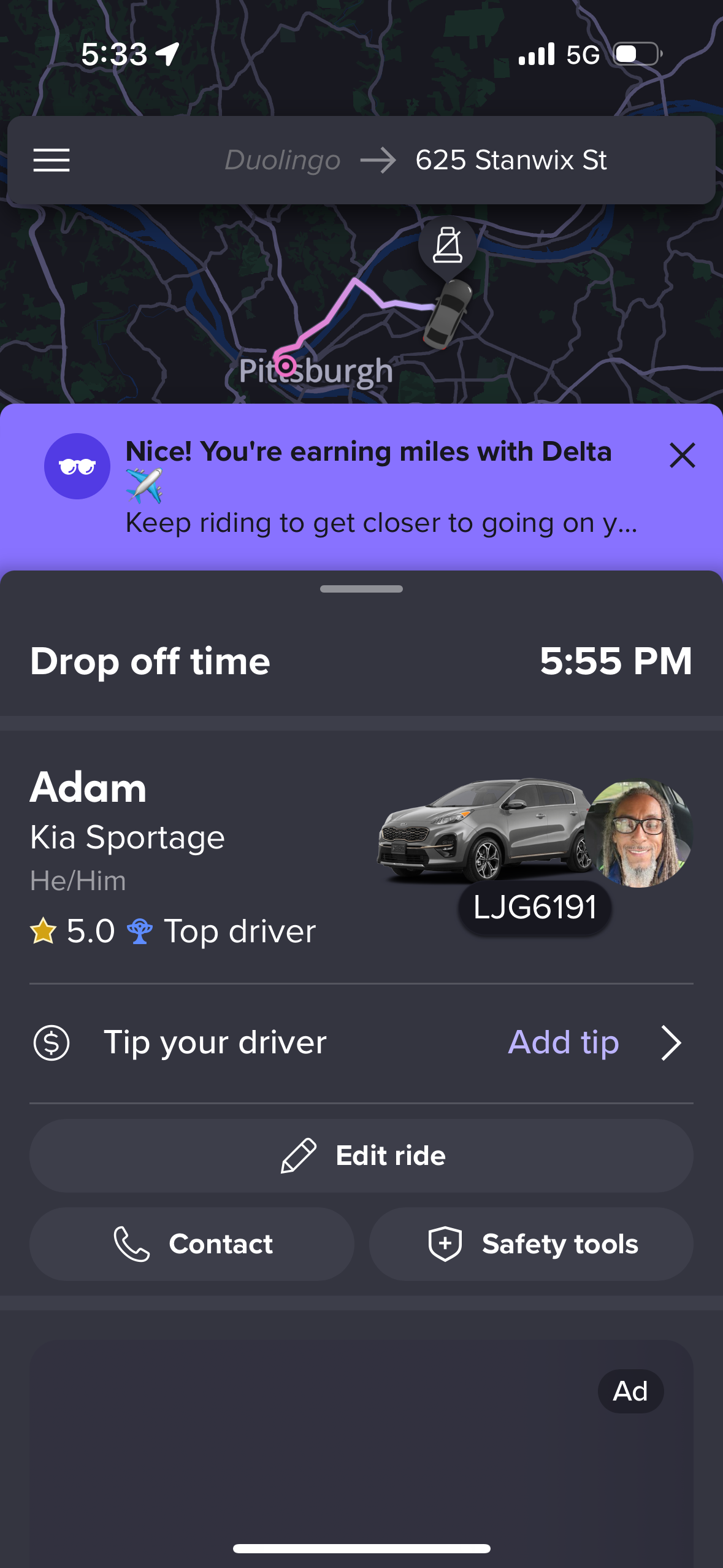
Task: Tap the Ad label on the advertisement
Action: click(x=630, y=1391)
